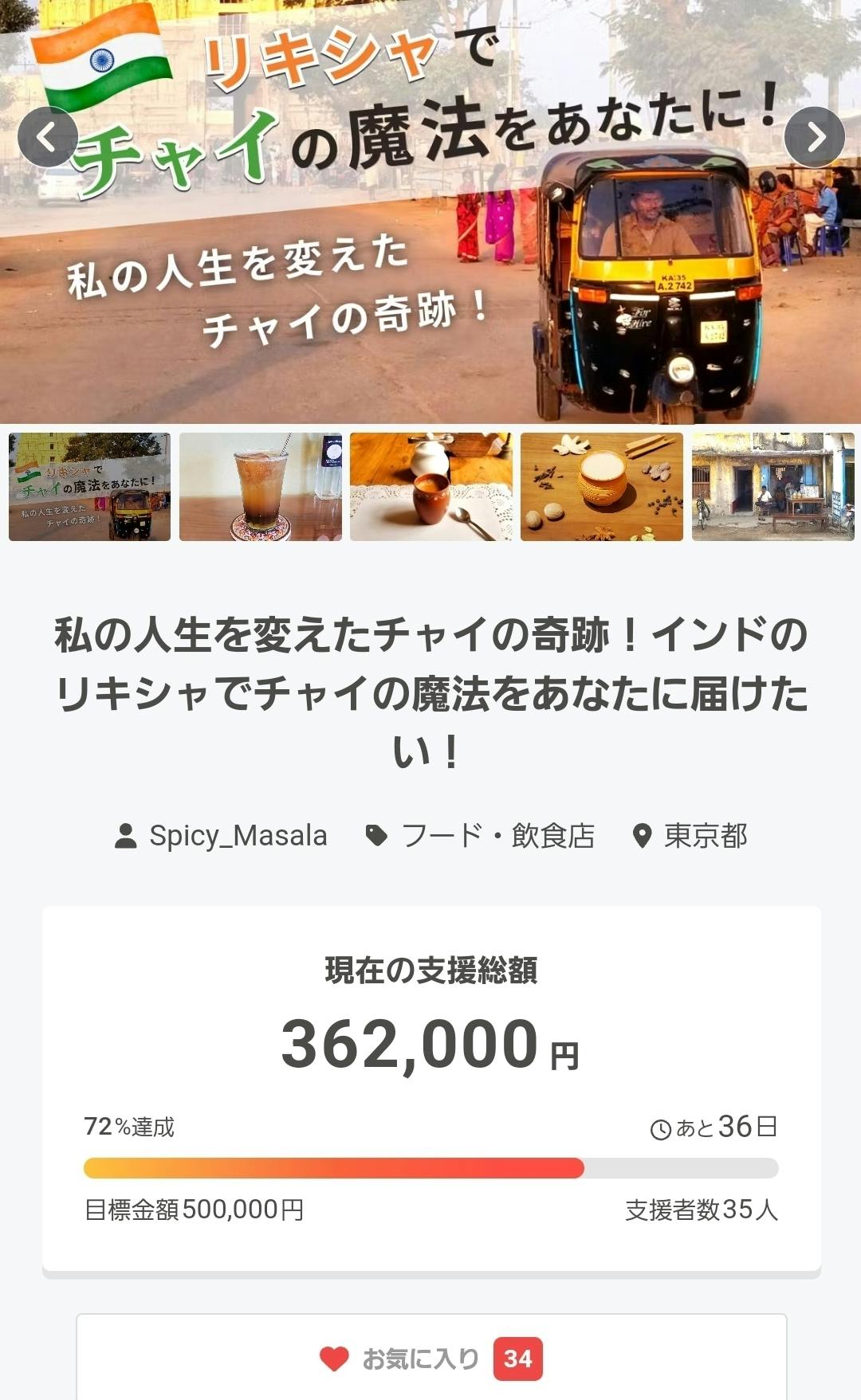This screenshot has height=1400, width=861.
Task: Browse the フード・飲食店 category
Action: 480,836
